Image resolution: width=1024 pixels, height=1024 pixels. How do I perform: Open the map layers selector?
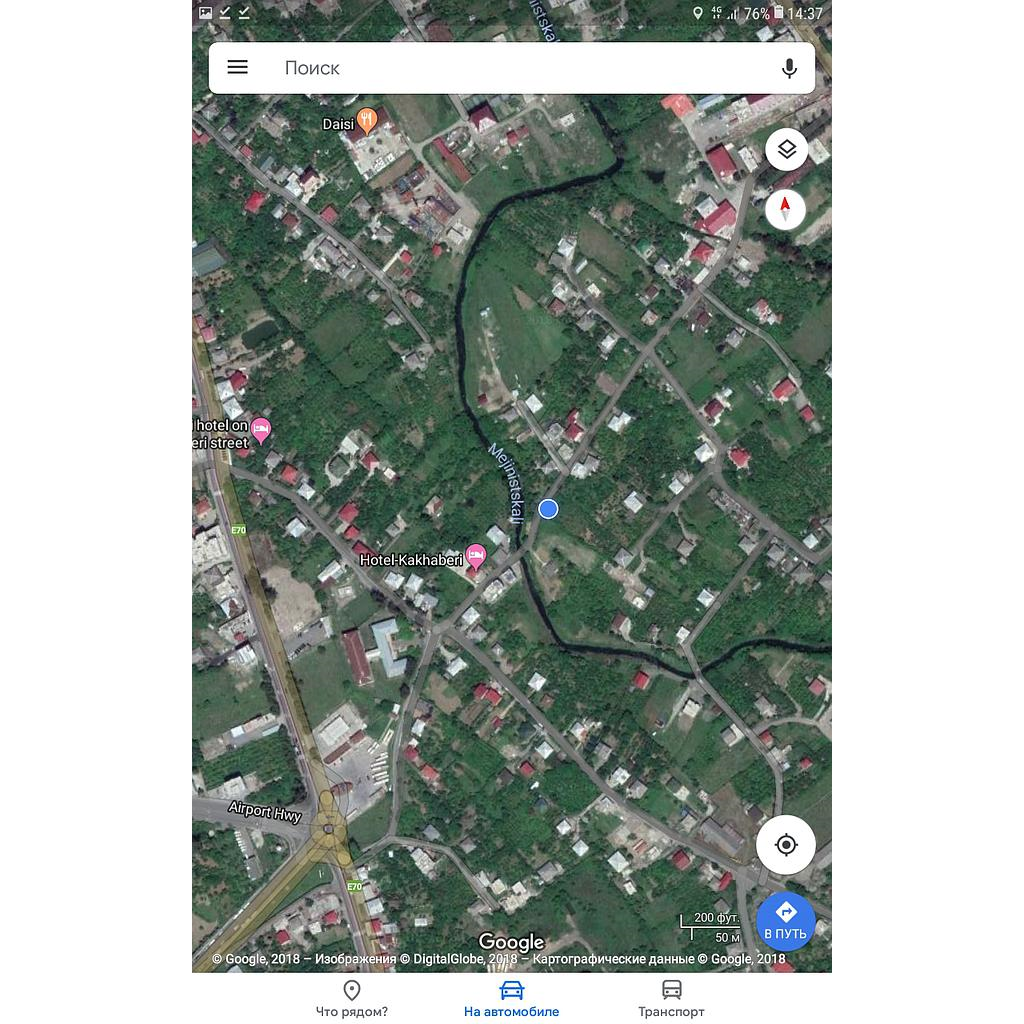click(786, 150)
